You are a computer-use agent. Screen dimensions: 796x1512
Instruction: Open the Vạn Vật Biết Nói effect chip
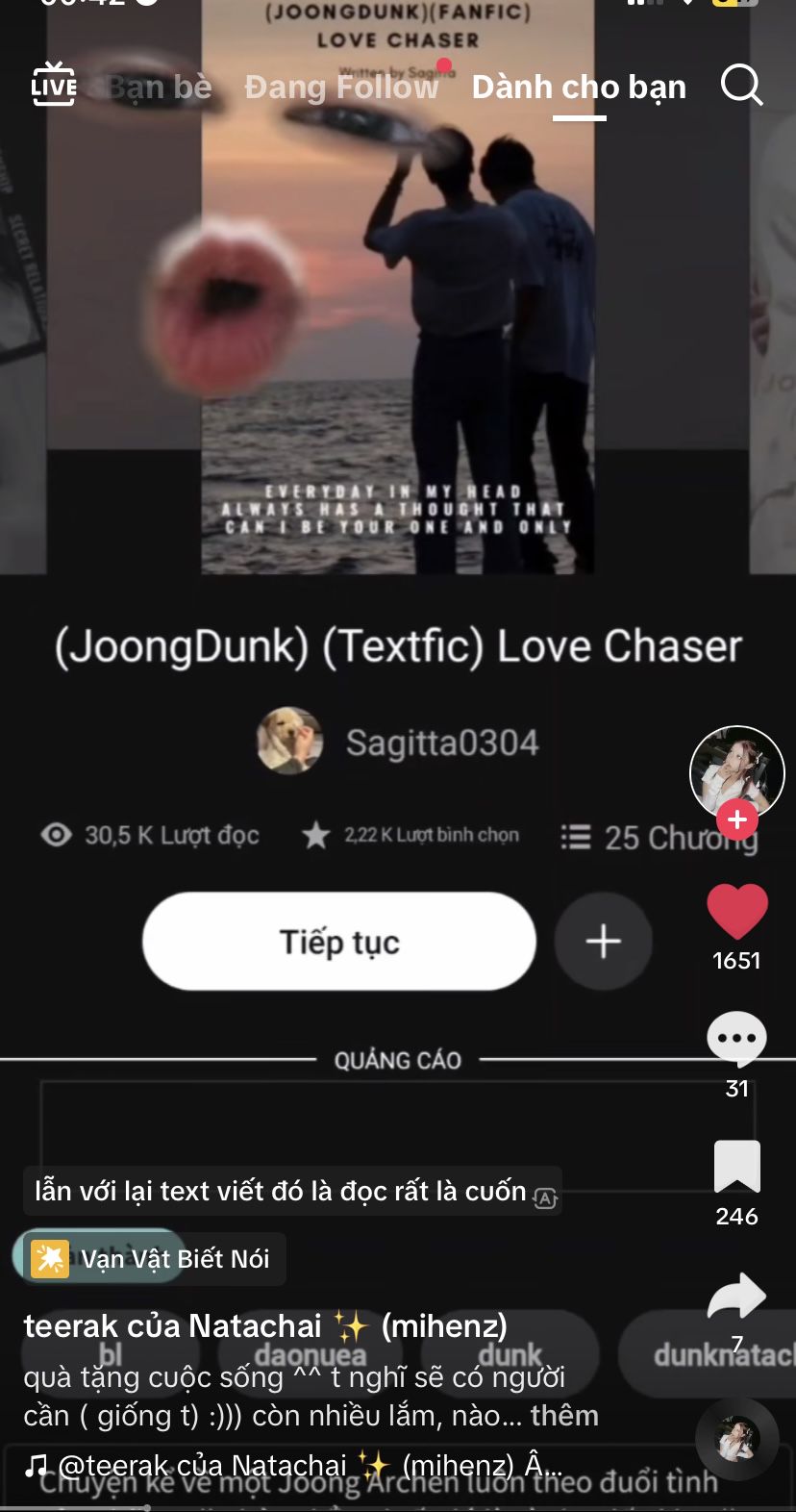tap(150, 1258)
